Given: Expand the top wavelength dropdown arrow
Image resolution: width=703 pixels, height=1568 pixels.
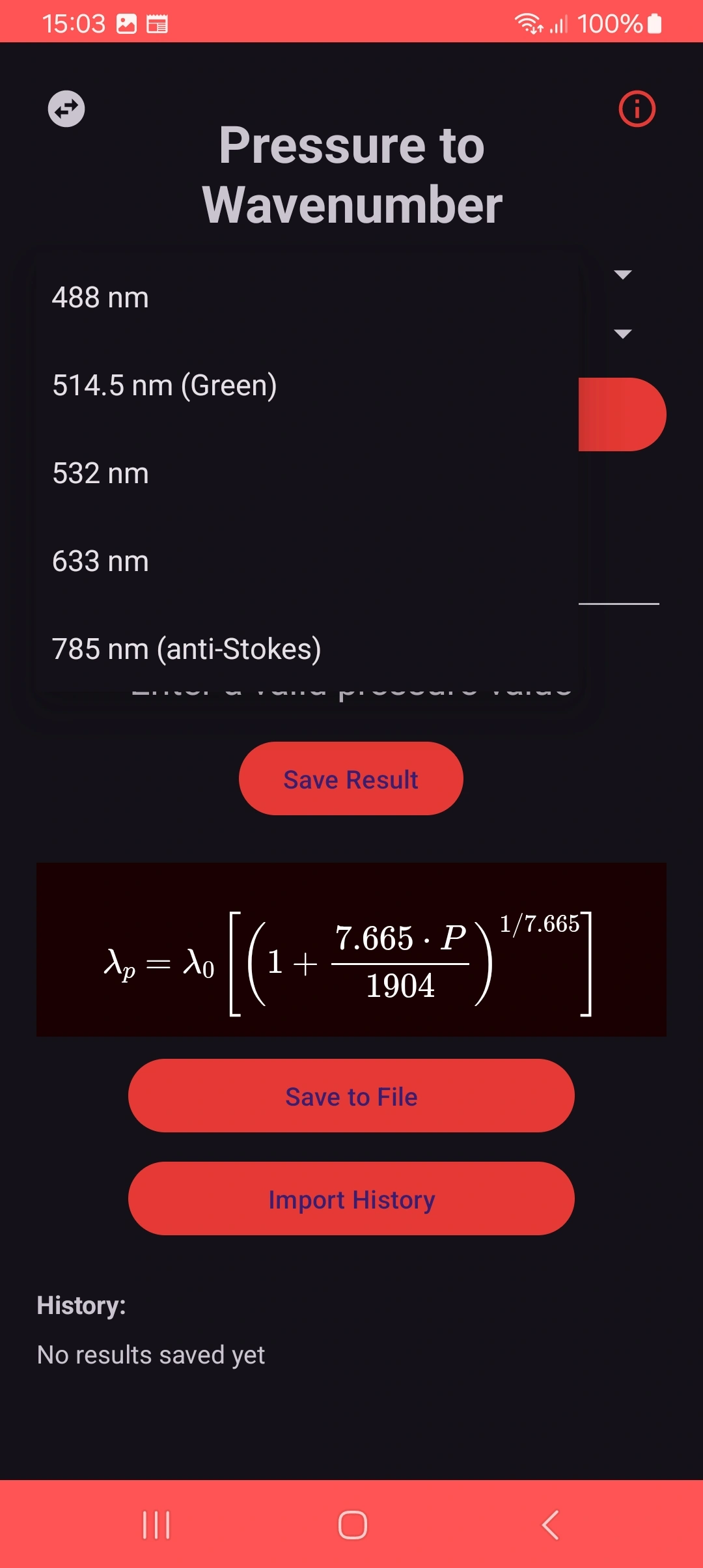Looking at the screenshot, I should click(x=622, y=273).
